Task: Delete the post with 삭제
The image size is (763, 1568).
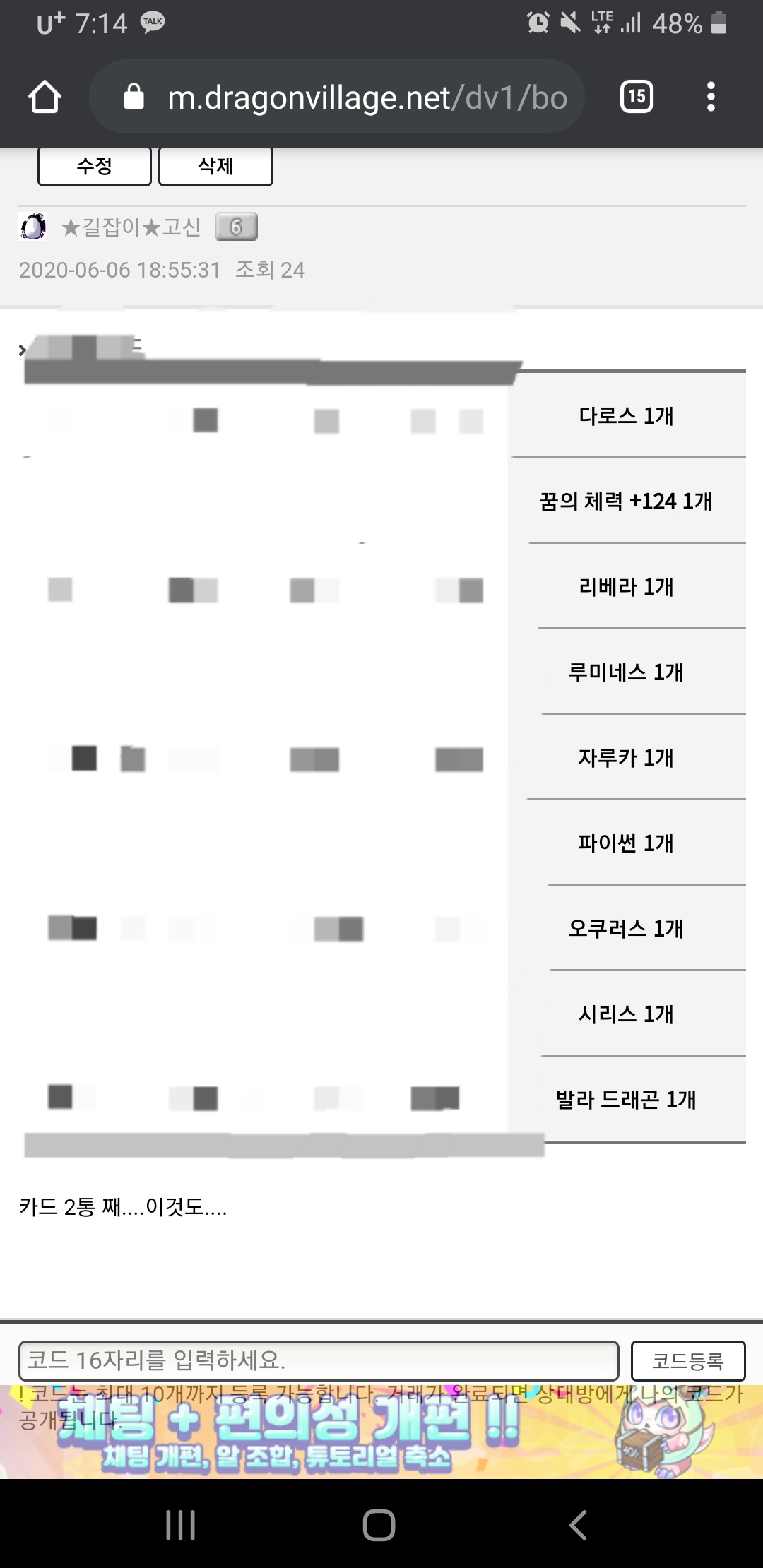Action: coord(215,167)
